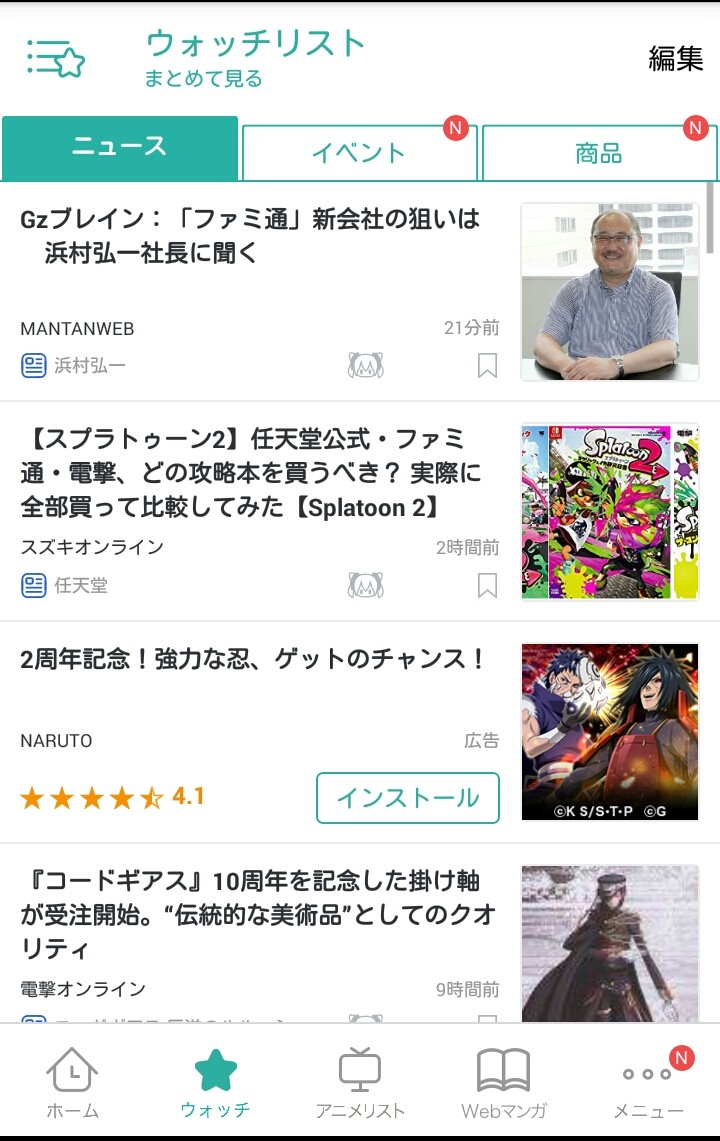Switch to the 商品 tab
This screenshot has height=1141, width=720.
click(599, 153)
